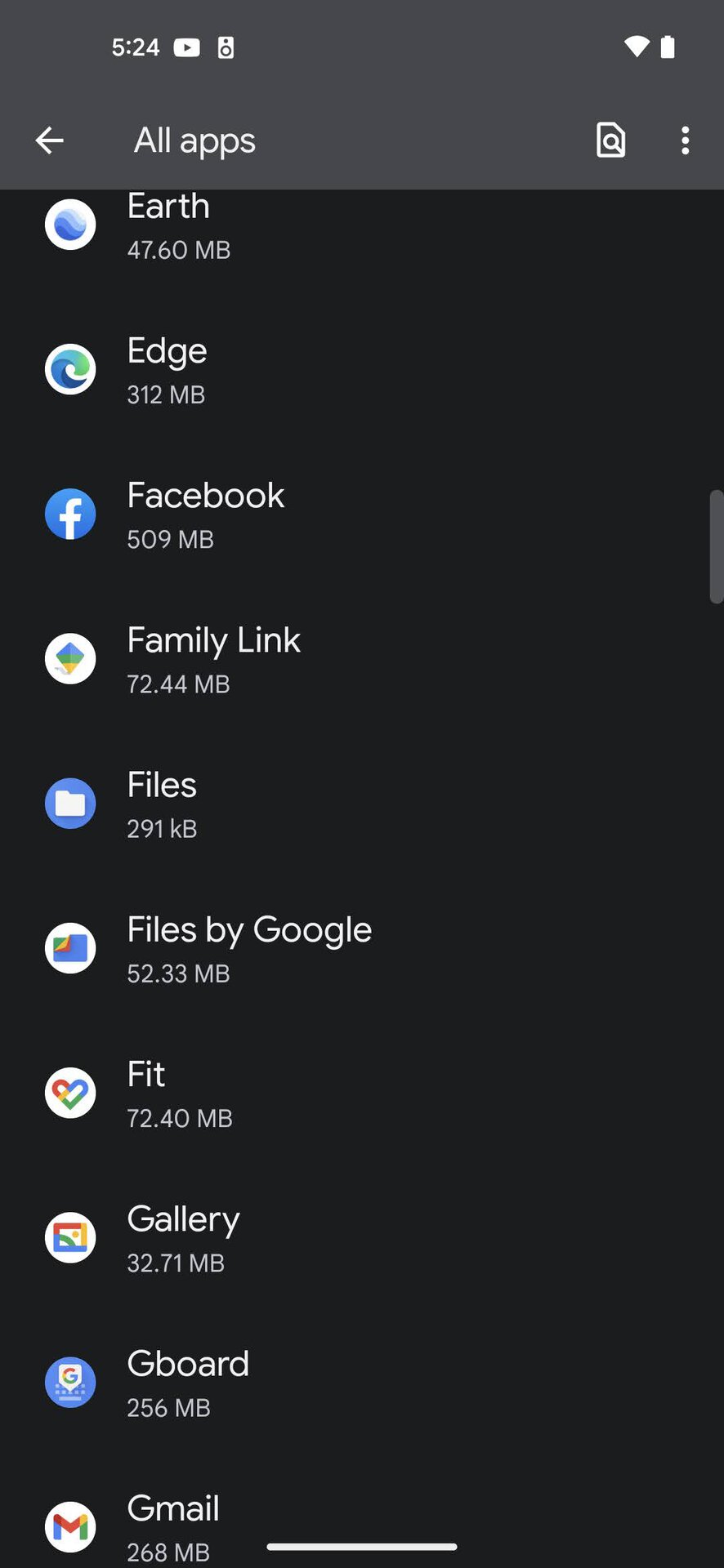This screenshot has height=1568, width=724.
Task: Open Files by Google app info
Action: [362, 948]
